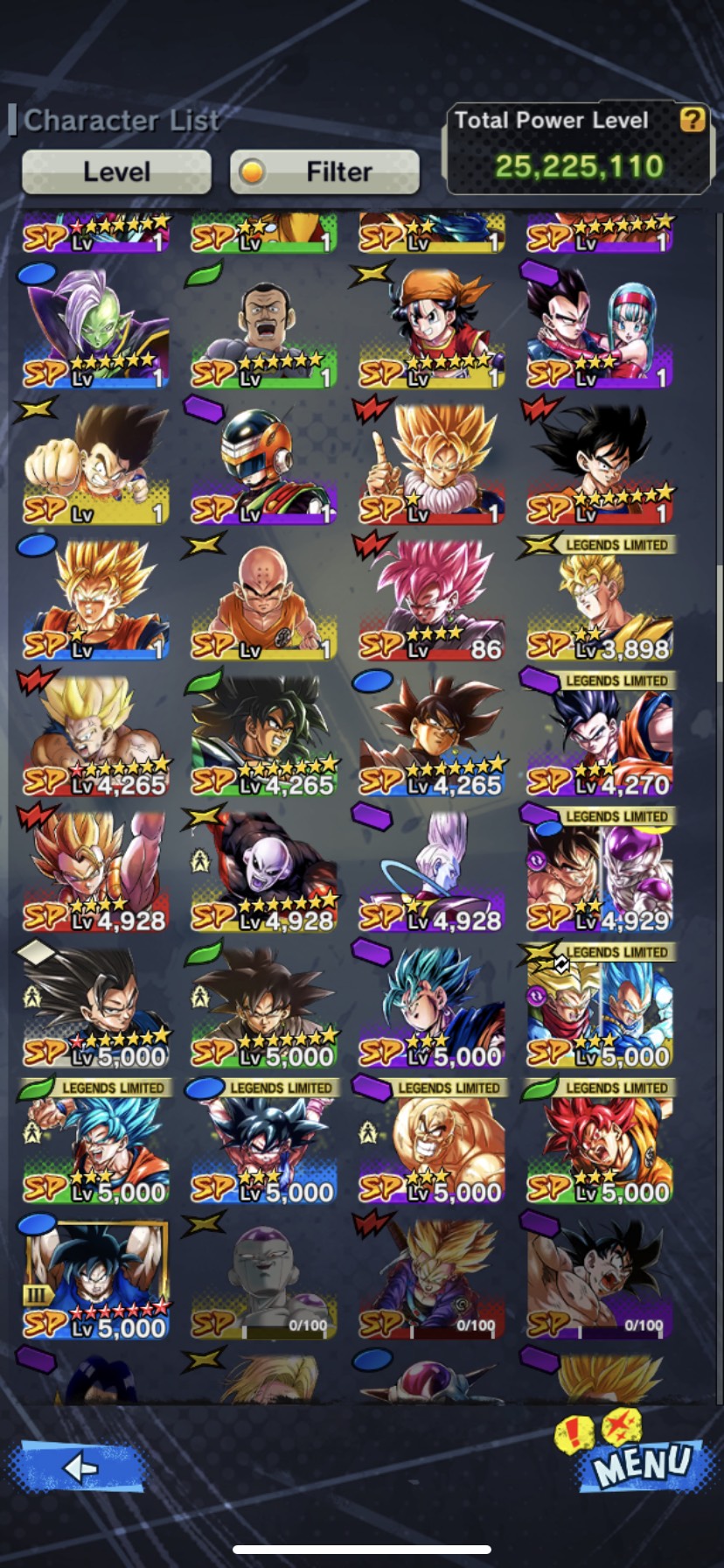Screen dimensions: 724x1568
Task: Choose the Jiren card at Lv 4,928
Action: [264, 871]
